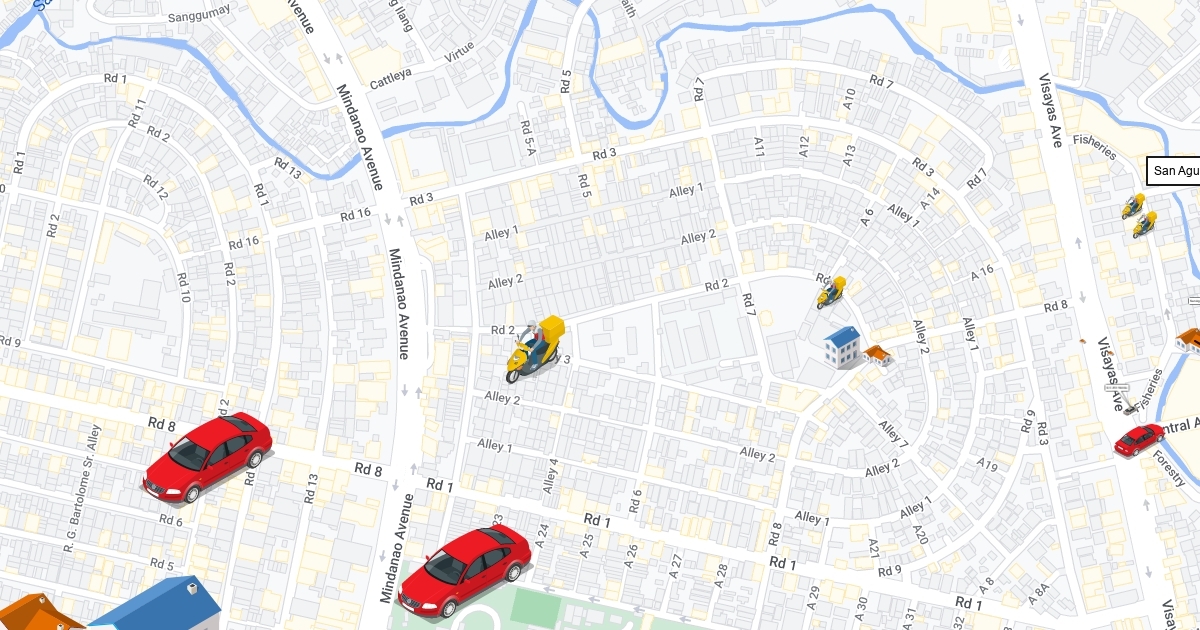
Task: Open the blue building marker
Action: coord(843,347)
